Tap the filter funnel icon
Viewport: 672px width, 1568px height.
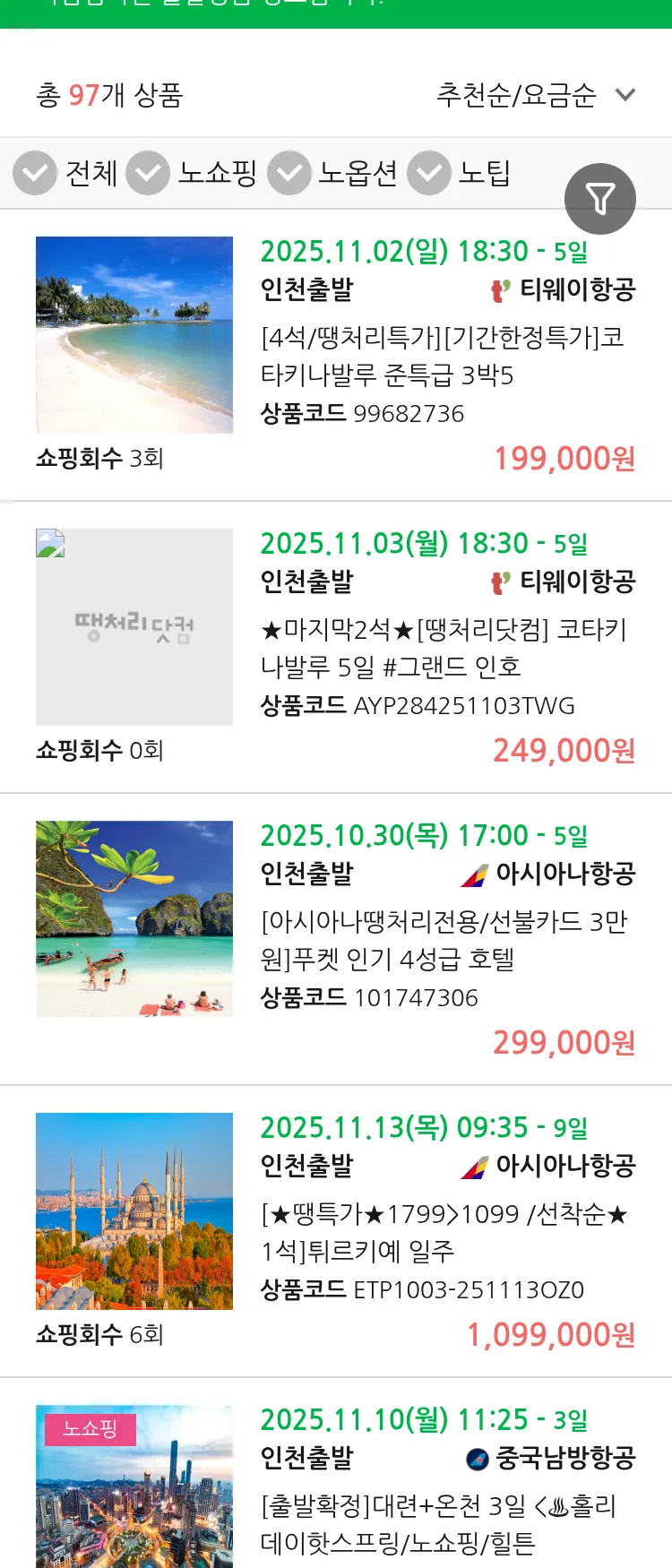(600, 198)
